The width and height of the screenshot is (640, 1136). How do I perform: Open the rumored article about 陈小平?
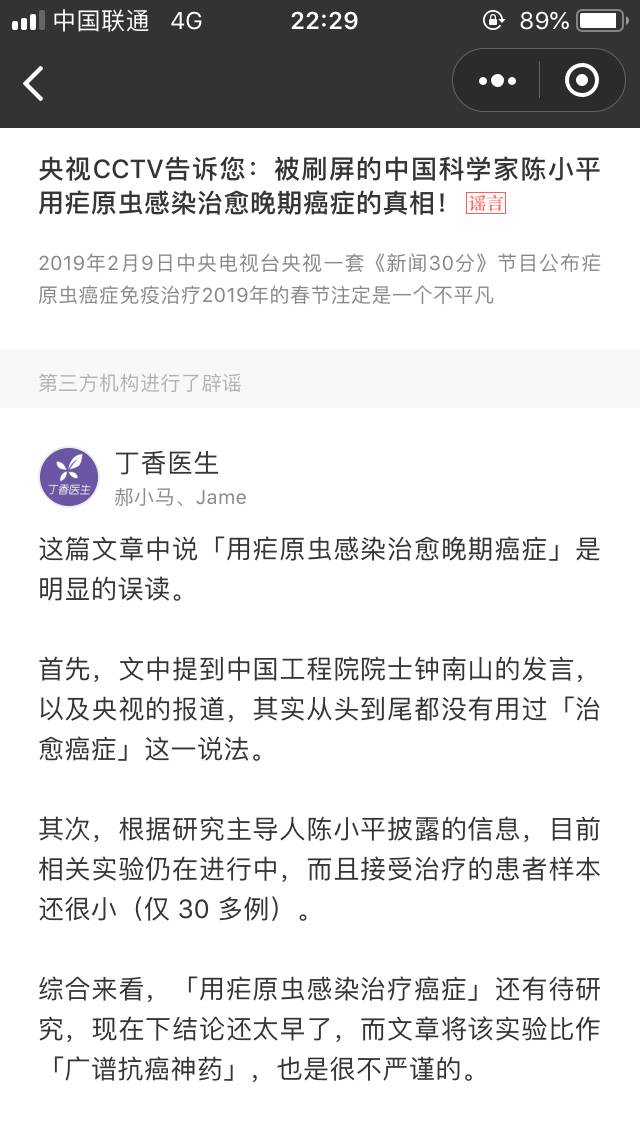320,188
